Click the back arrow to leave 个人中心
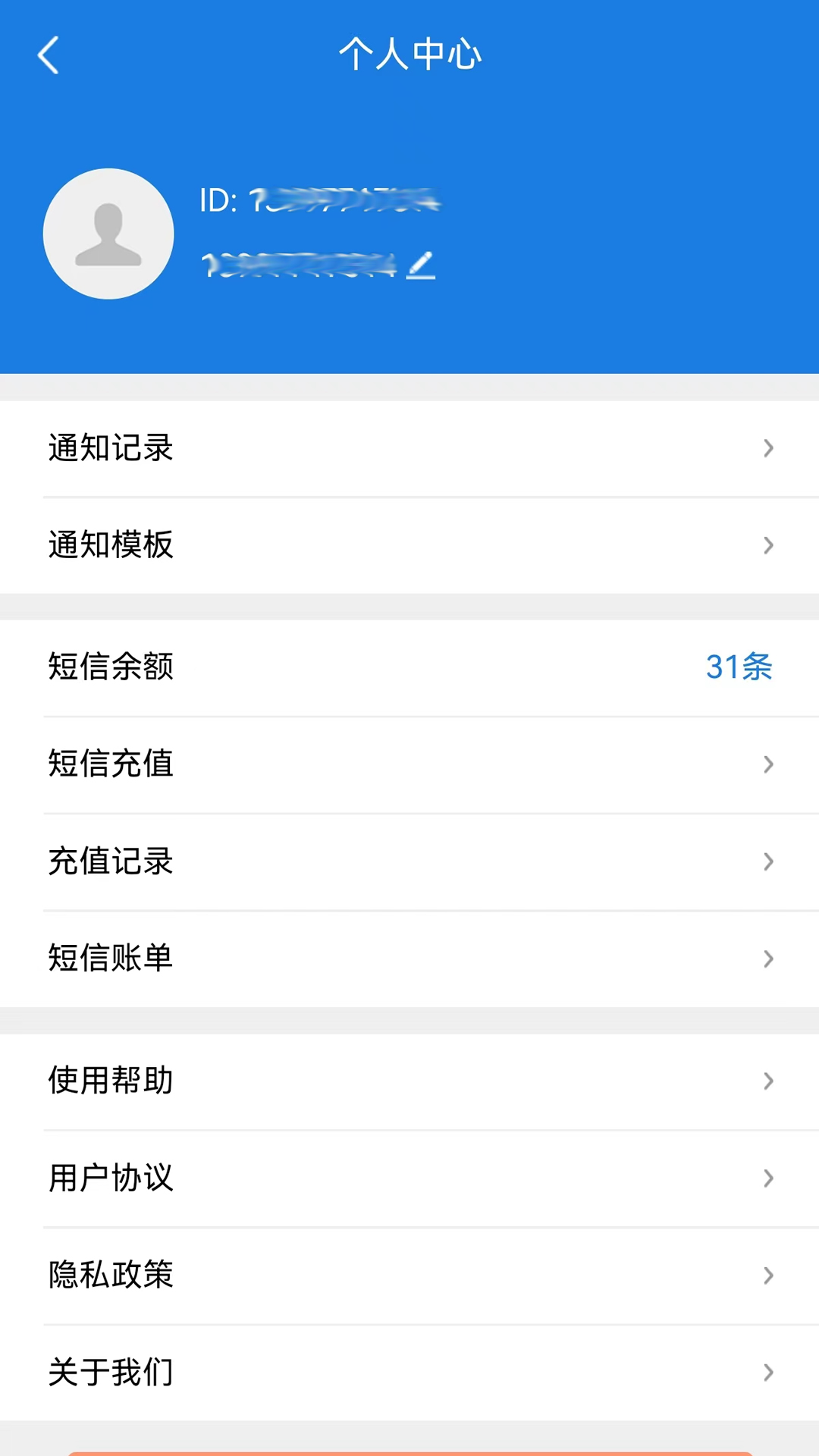Image resolution: width=819 pixels, height=1456 pixels. [48, 55]
